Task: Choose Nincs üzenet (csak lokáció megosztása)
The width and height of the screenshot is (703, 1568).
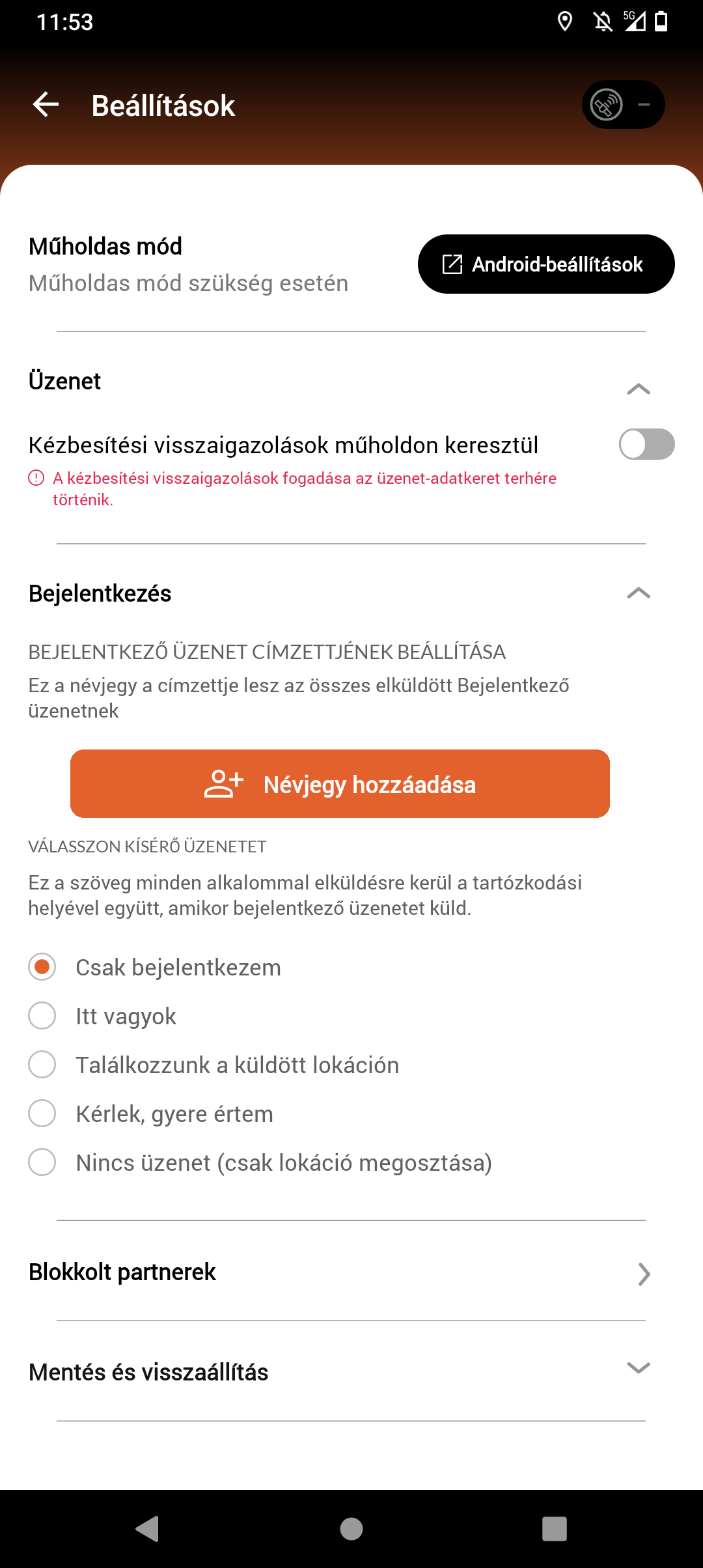Action: point(42,1162)
